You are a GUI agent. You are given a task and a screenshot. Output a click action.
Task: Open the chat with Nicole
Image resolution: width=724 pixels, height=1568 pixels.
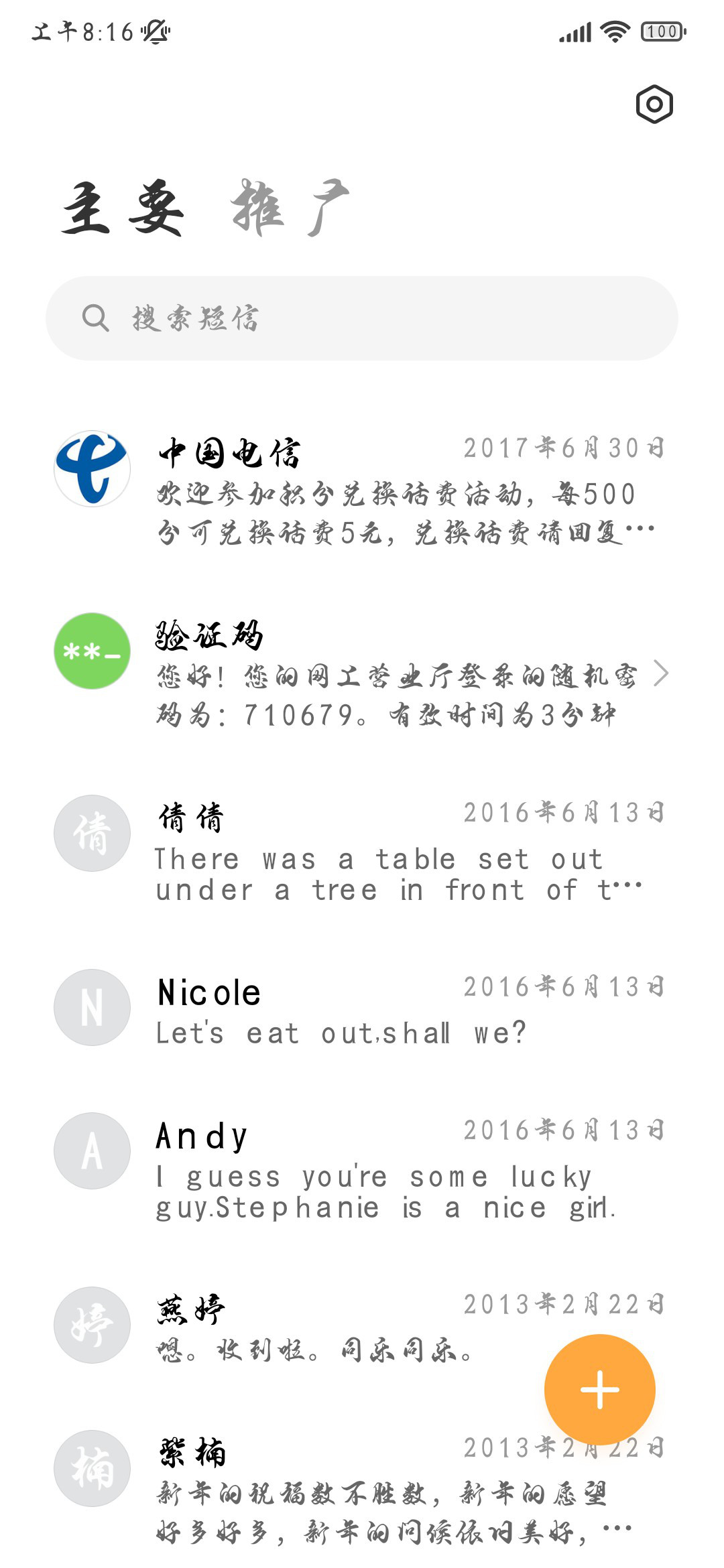click(362, 1008)
